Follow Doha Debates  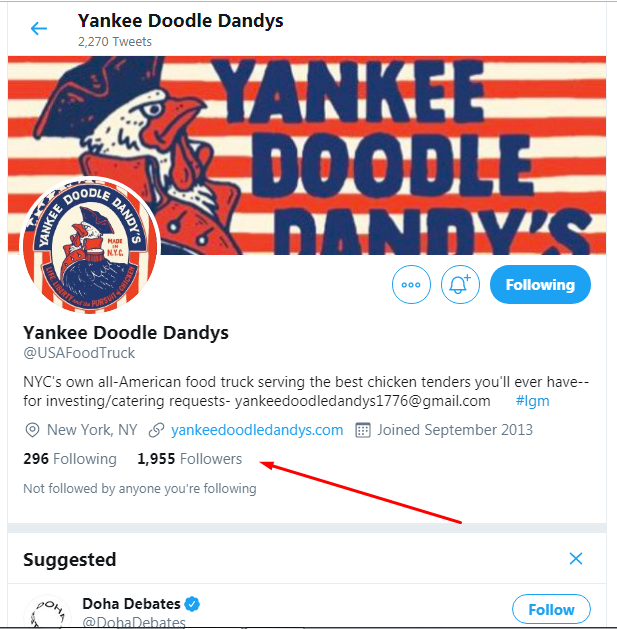(551, 609)
